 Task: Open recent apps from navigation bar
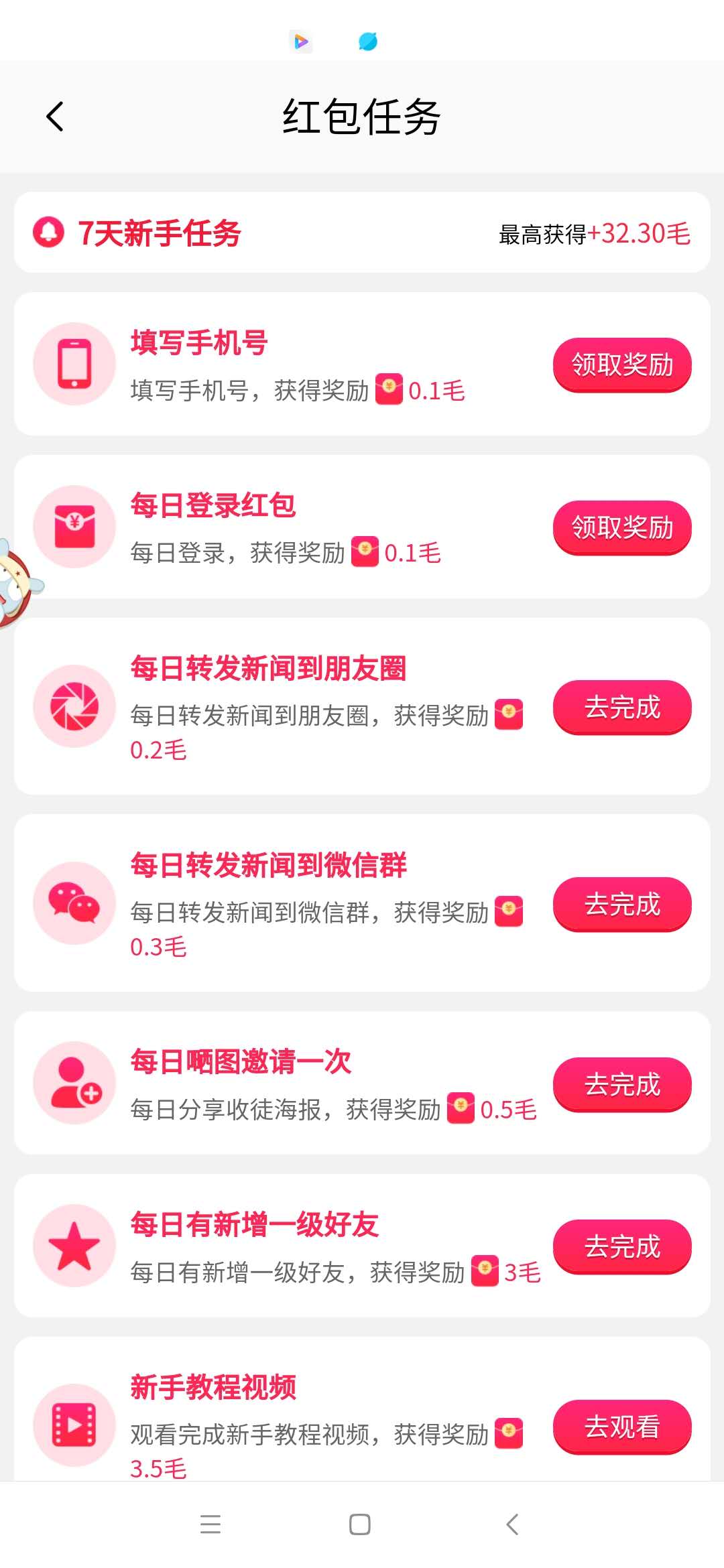210,1524
